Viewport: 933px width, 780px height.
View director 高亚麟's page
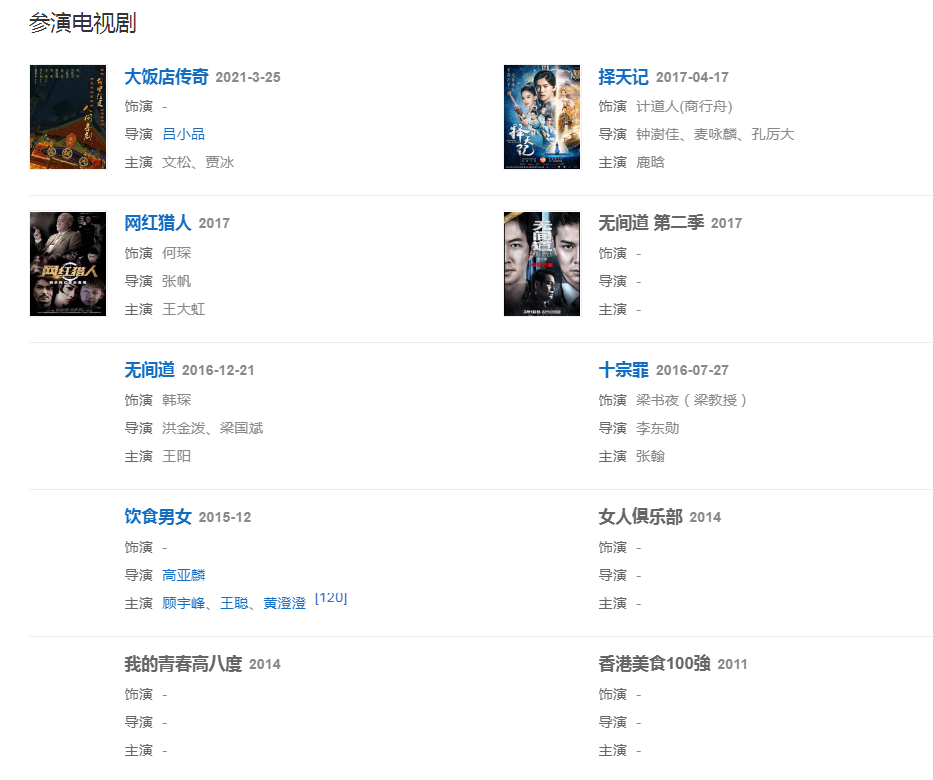coord(183,575)
